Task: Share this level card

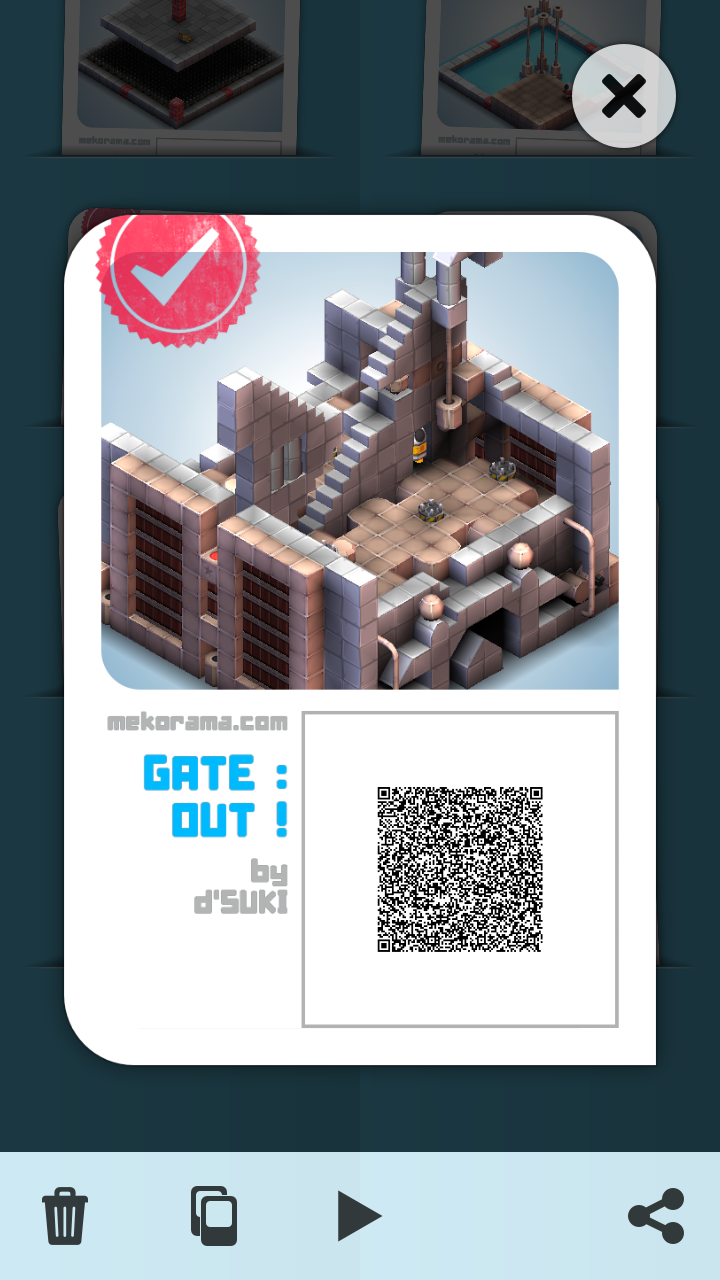Action: [x=656, y=1215]
